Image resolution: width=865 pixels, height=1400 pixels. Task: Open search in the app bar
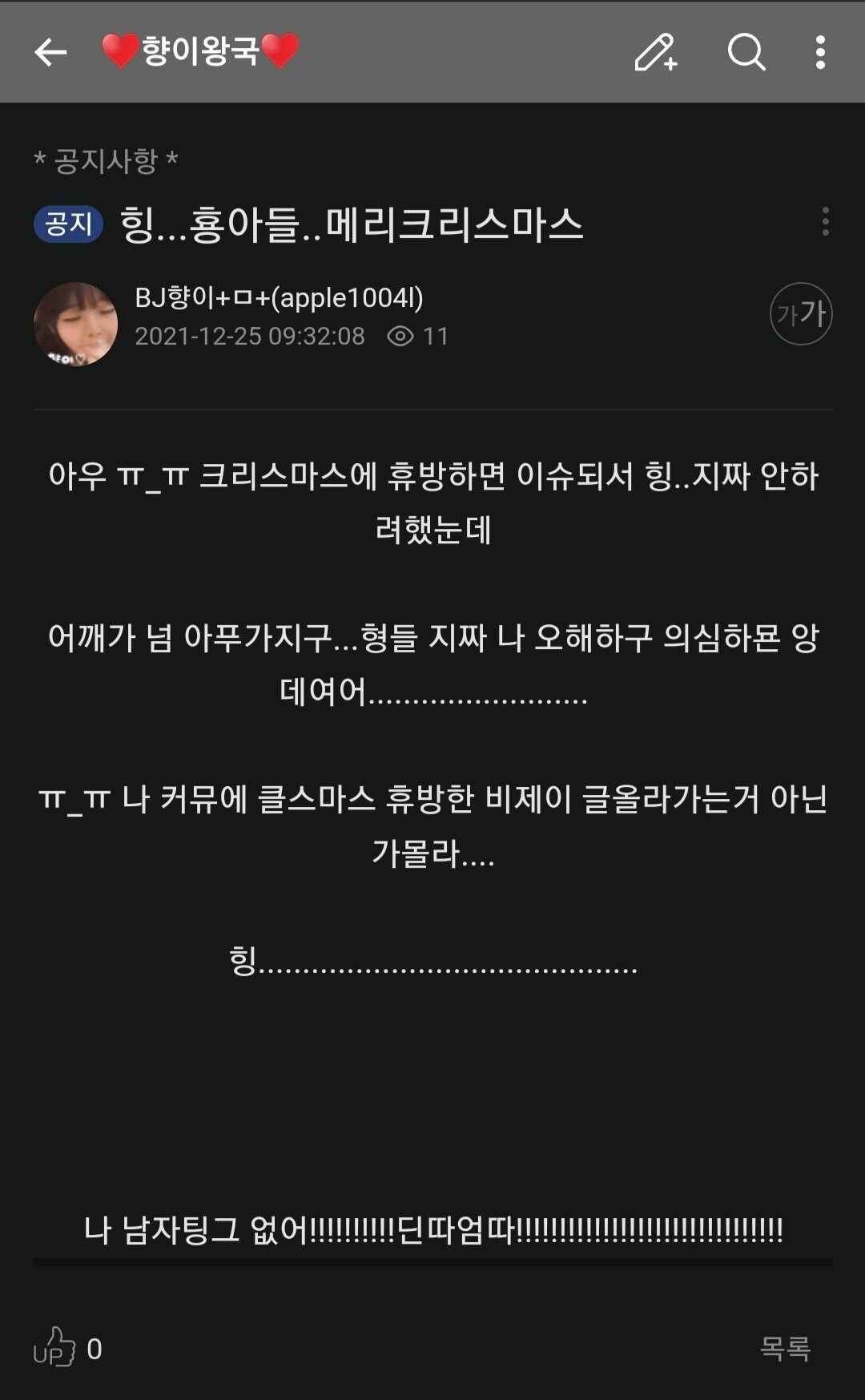(x=746, y=53)
